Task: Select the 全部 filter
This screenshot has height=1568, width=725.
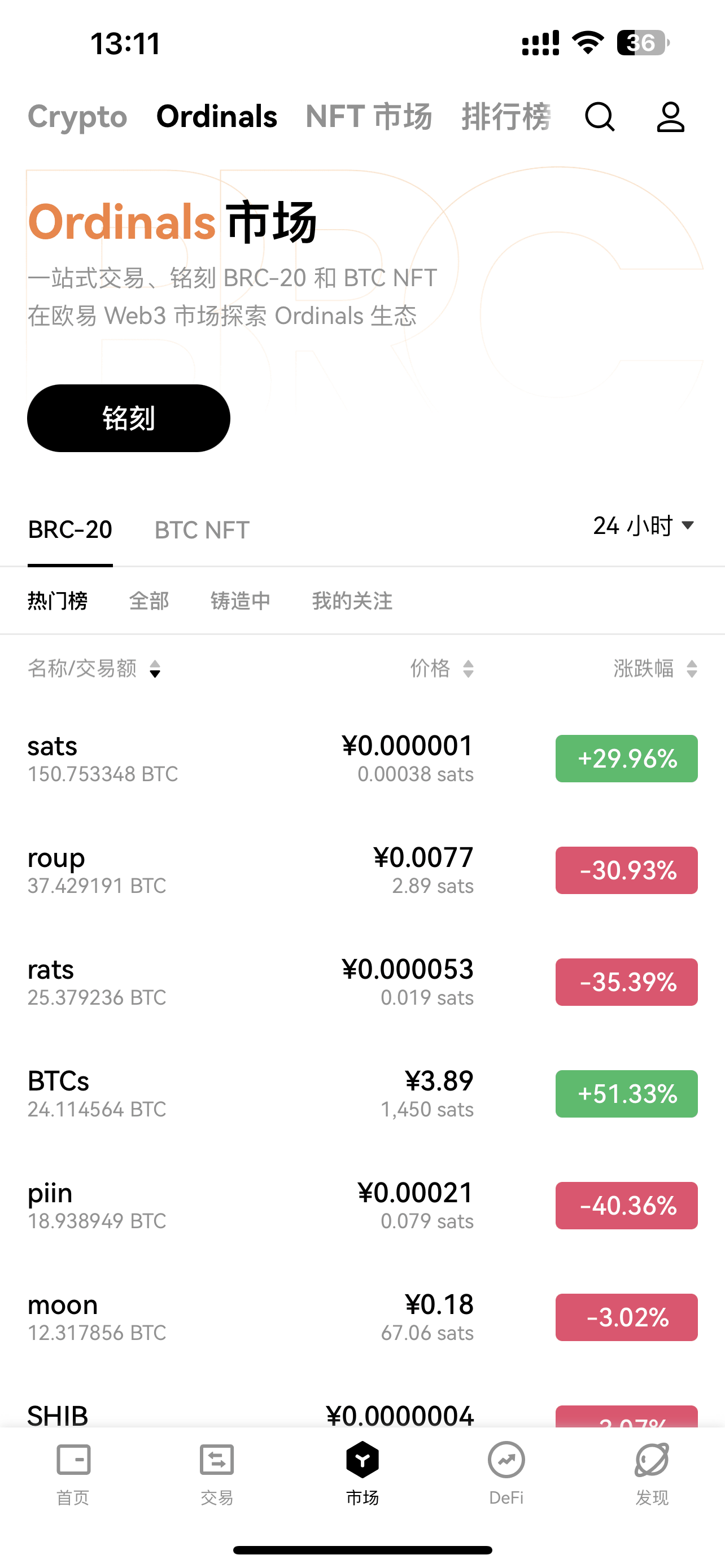Action: 149,601
